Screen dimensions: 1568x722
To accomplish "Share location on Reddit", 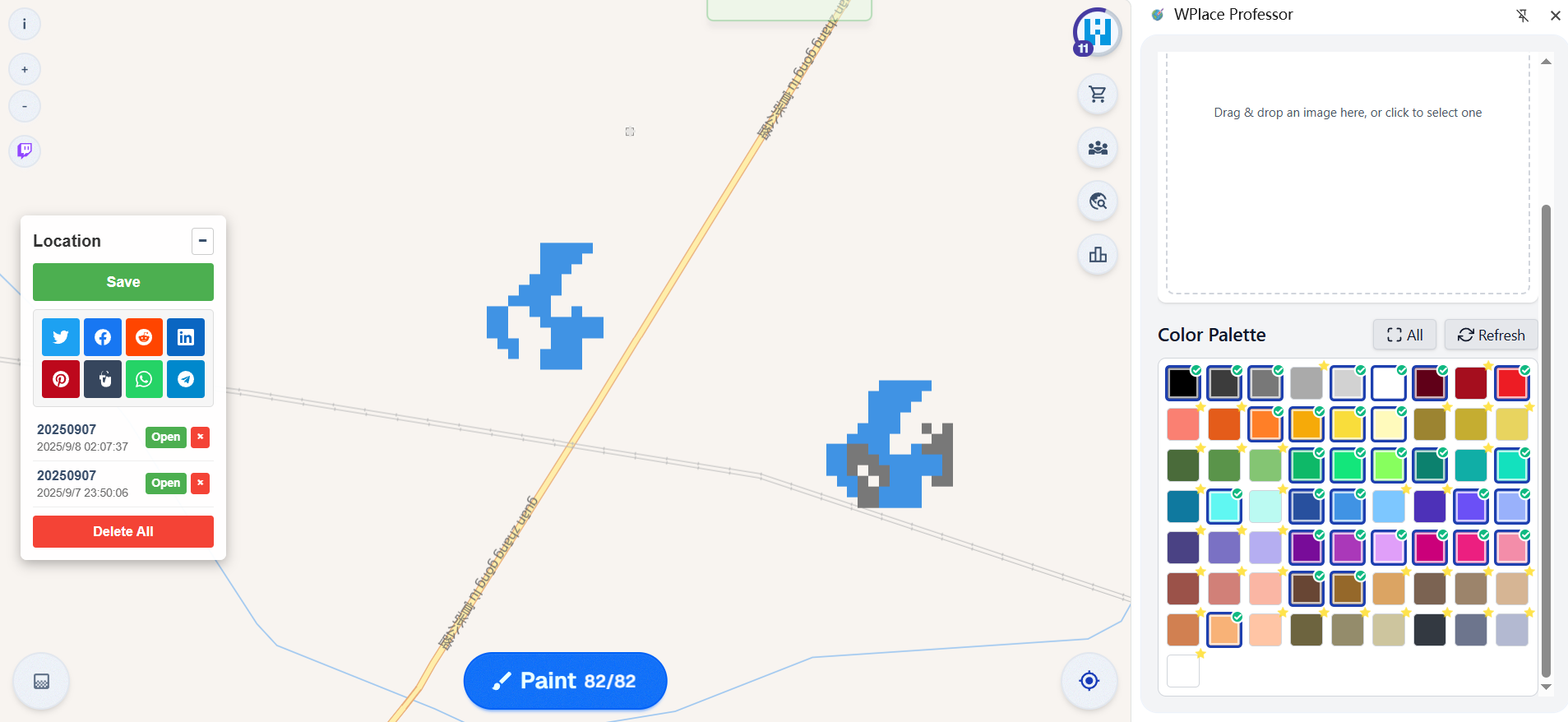I will (144, 337).
